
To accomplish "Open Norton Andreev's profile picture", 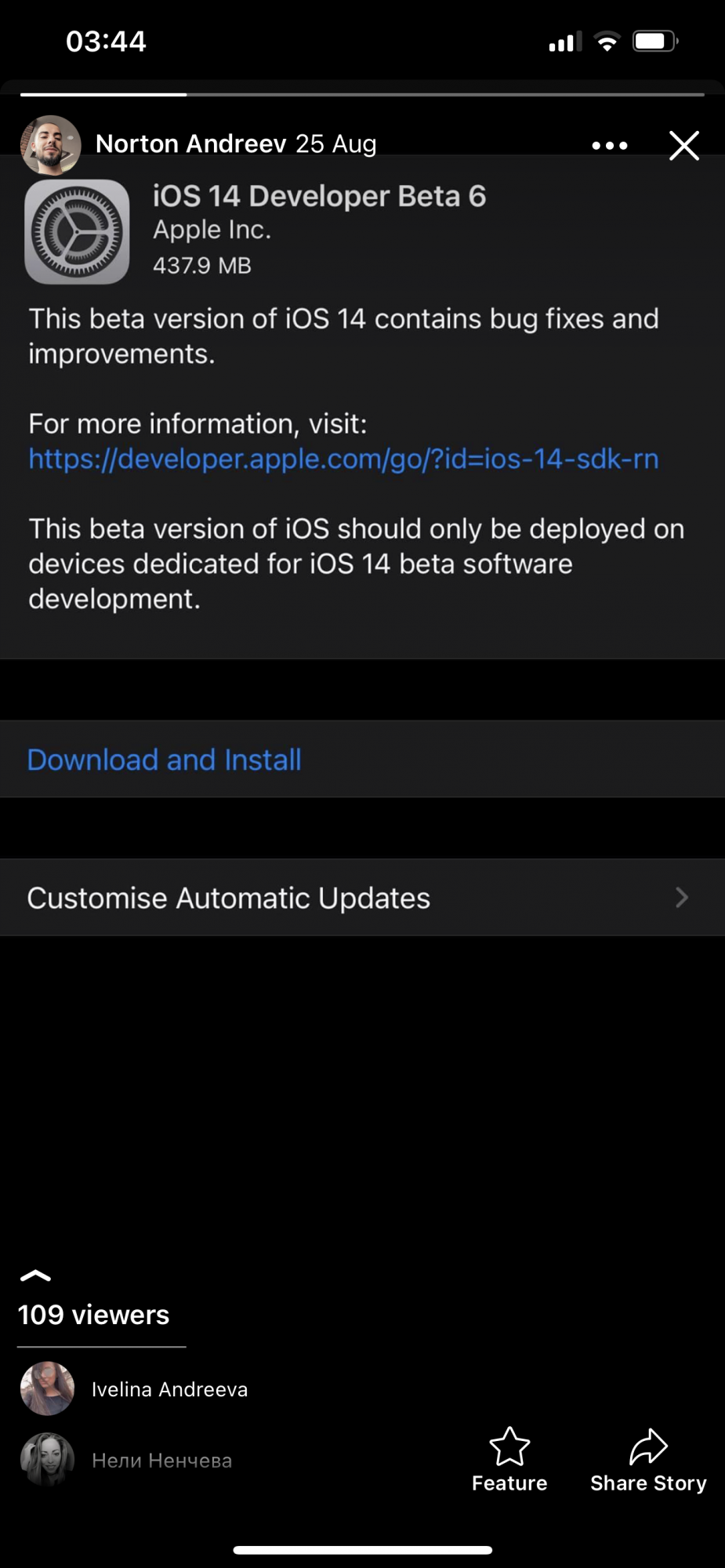I will click(50, 145).
